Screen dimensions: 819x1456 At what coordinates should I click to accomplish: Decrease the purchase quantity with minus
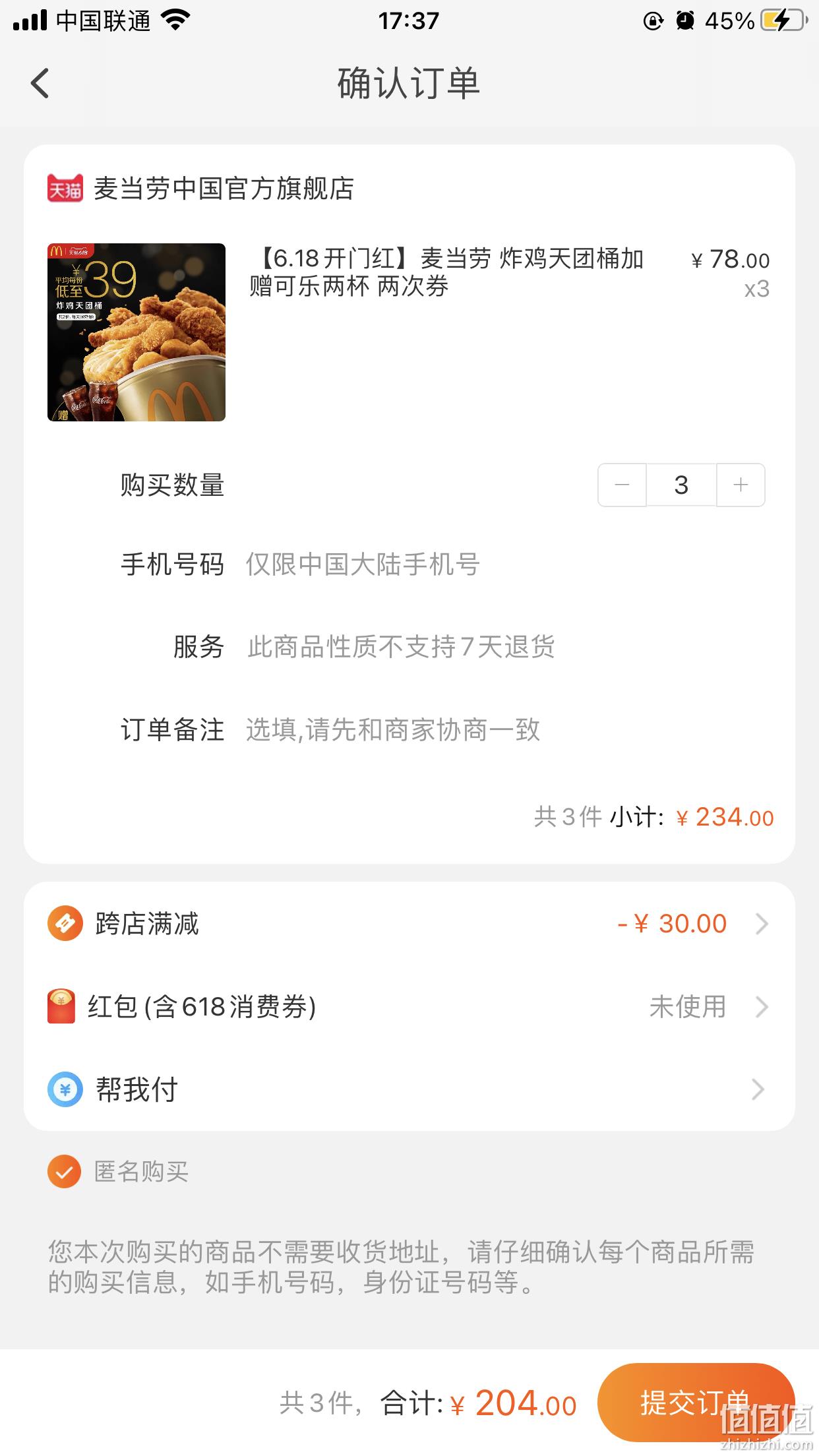(x=622, y=485)
